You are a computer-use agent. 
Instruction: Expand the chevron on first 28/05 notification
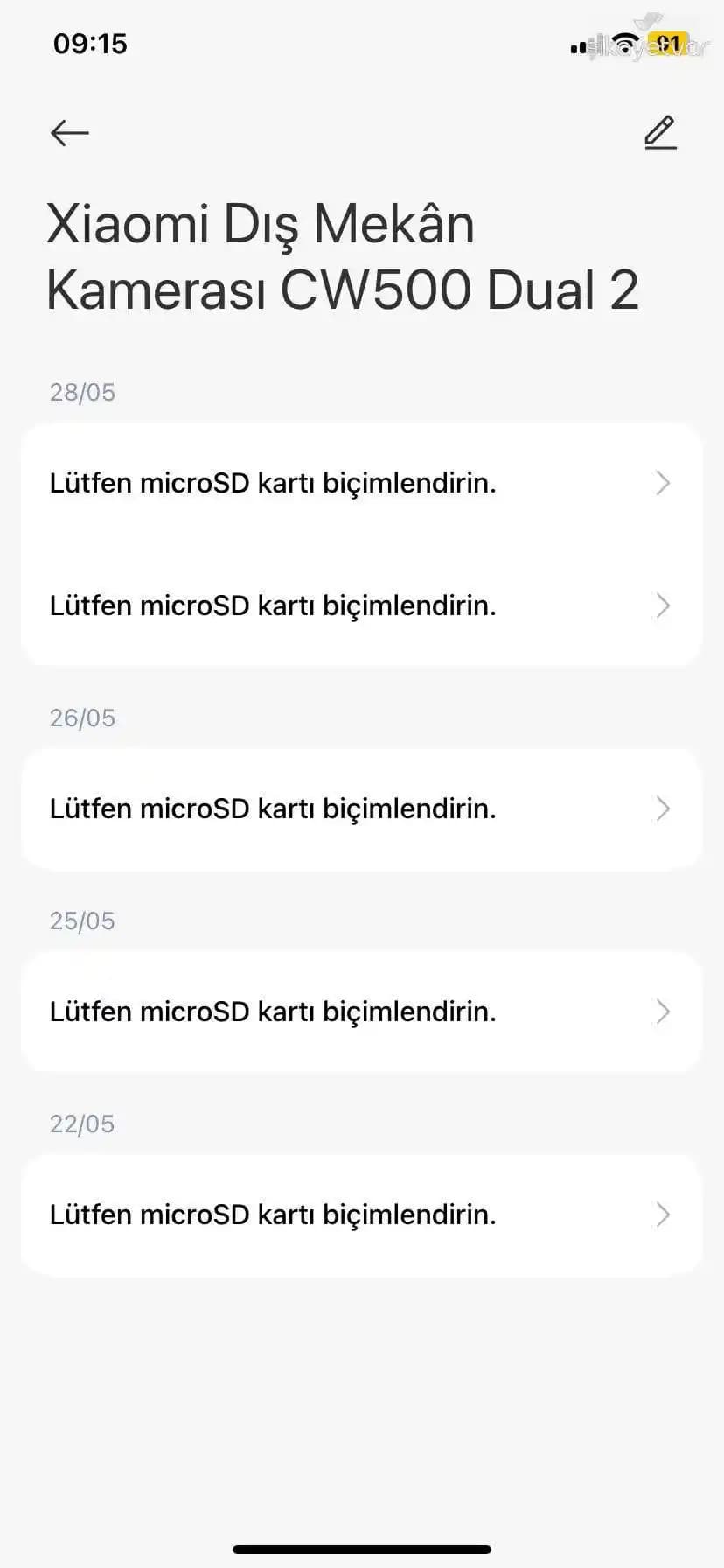(662, 483)
